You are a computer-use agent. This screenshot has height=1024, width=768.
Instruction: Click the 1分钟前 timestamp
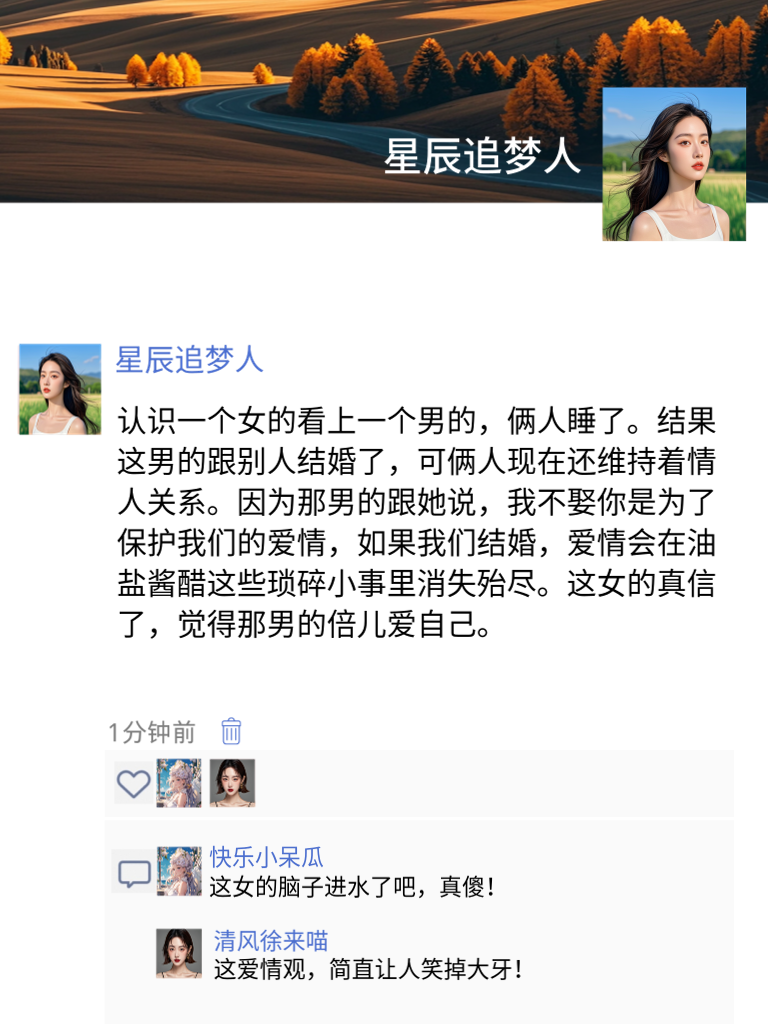click(139, 731)
